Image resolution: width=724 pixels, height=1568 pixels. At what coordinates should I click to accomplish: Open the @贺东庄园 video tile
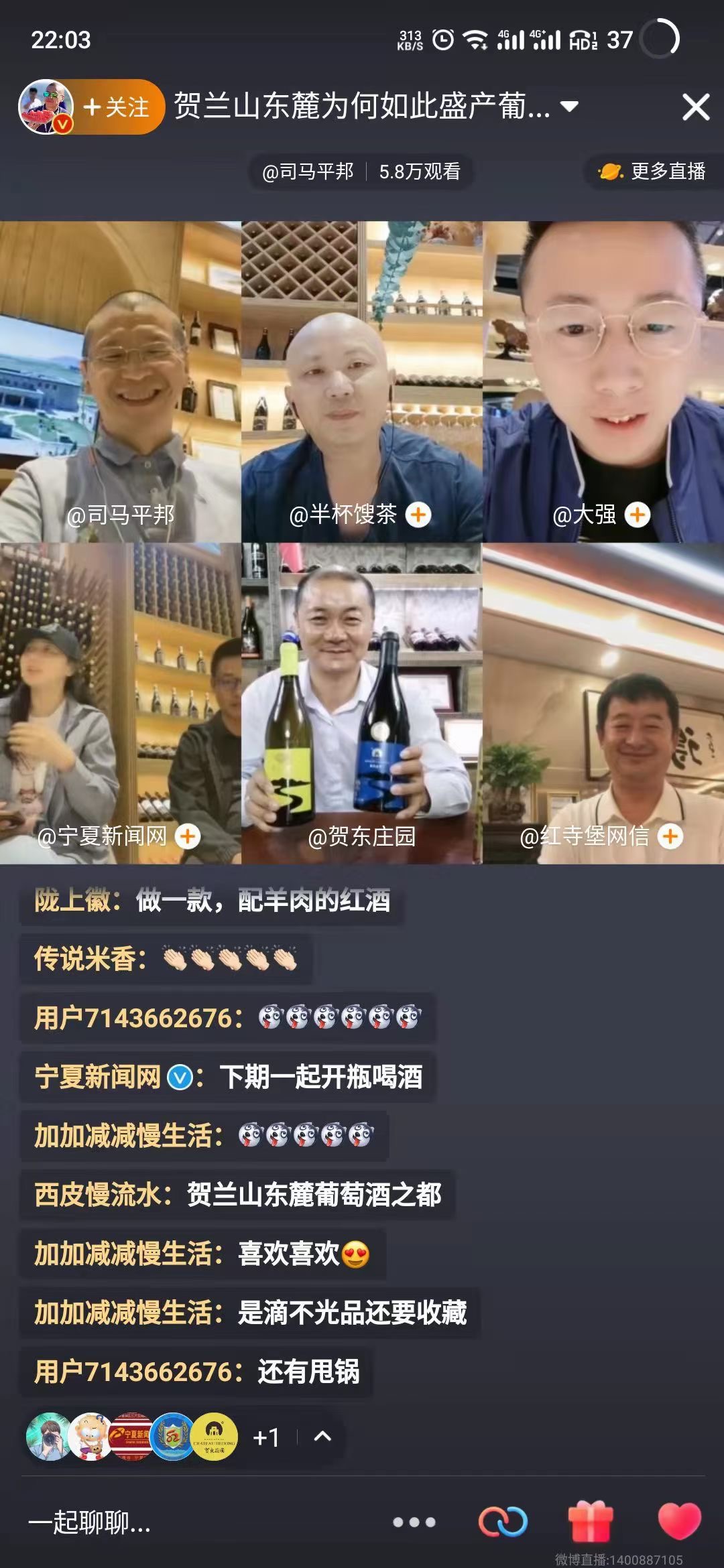pos(361,704)
